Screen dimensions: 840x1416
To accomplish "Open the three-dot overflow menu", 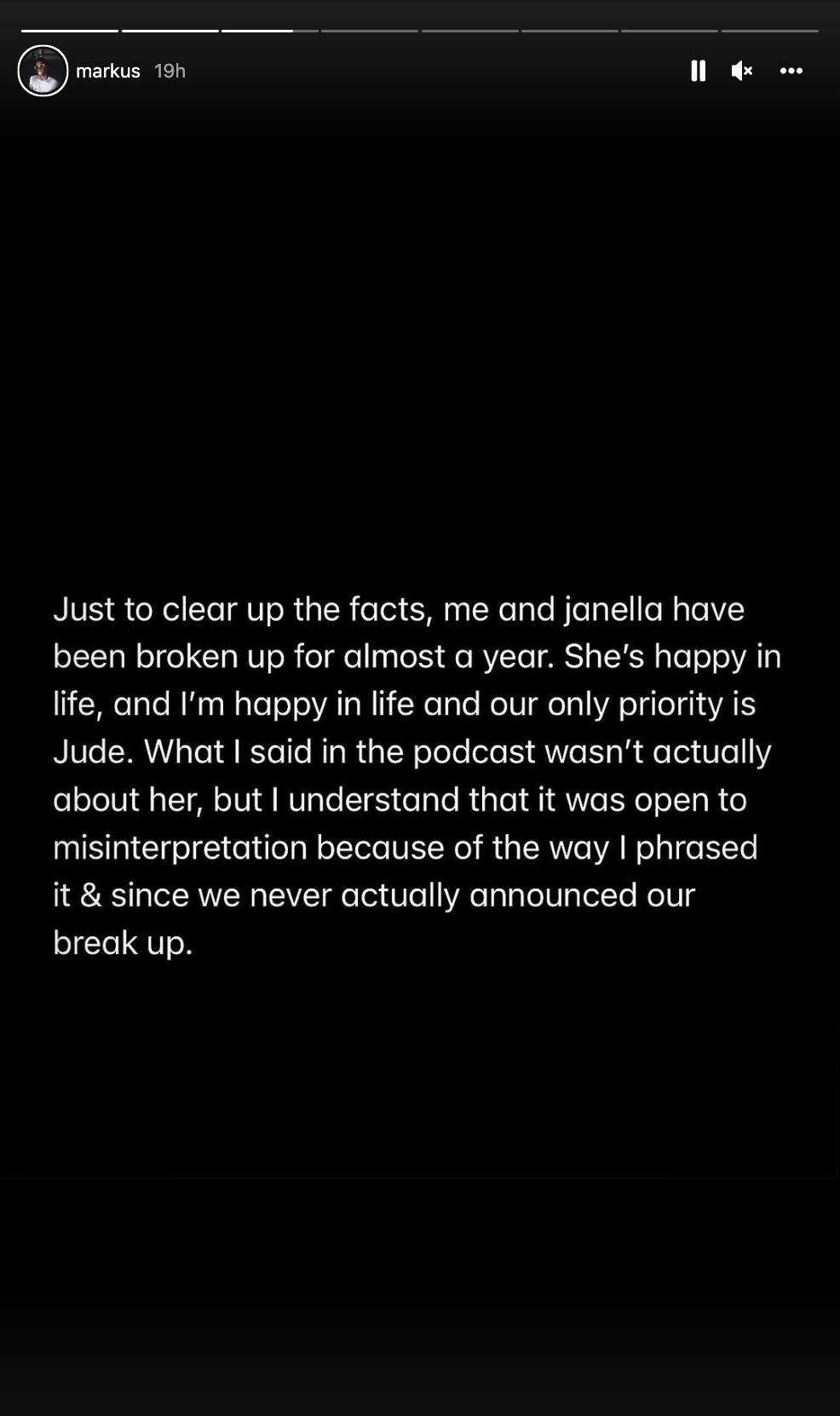I will (x=791, y=71).
